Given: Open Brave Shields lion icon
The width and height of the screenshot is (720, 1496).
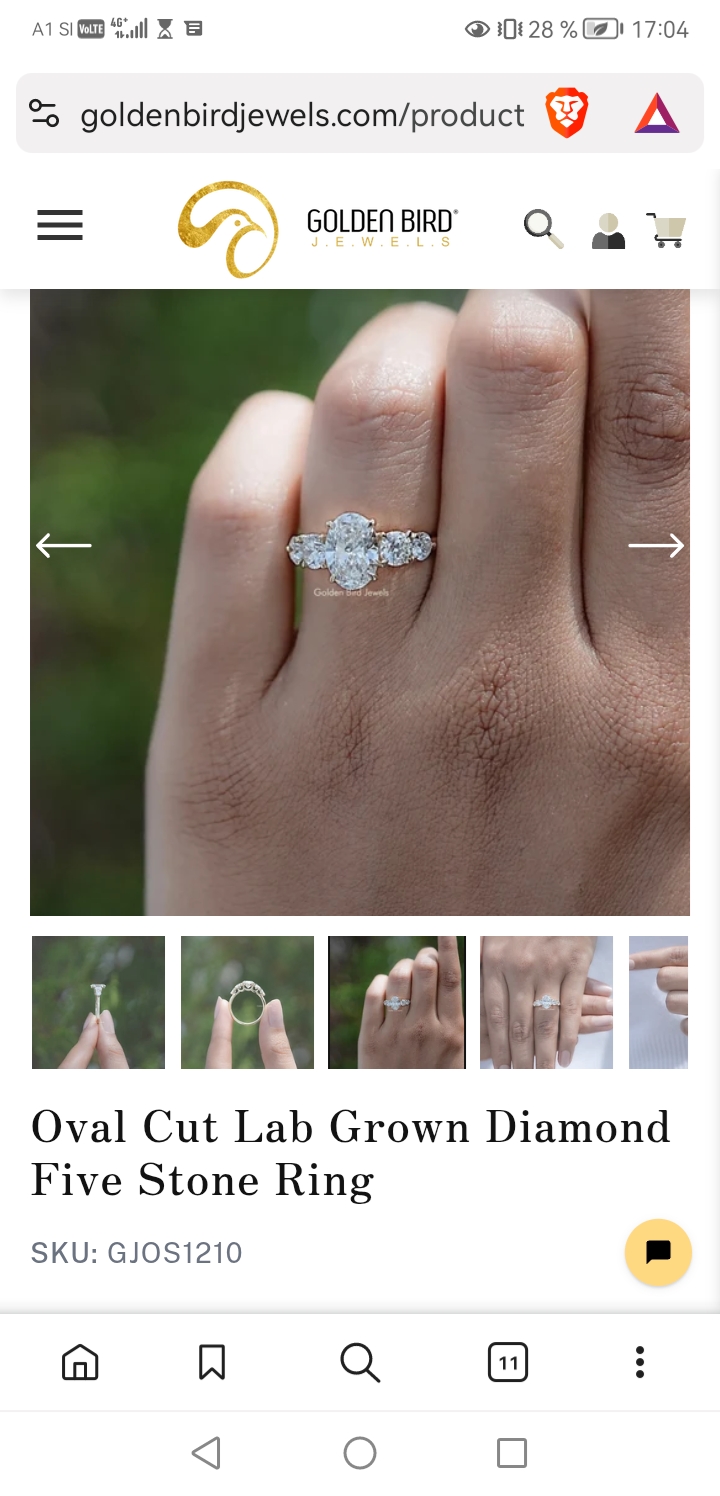Looking at the screenshot, I should (566, 113).
